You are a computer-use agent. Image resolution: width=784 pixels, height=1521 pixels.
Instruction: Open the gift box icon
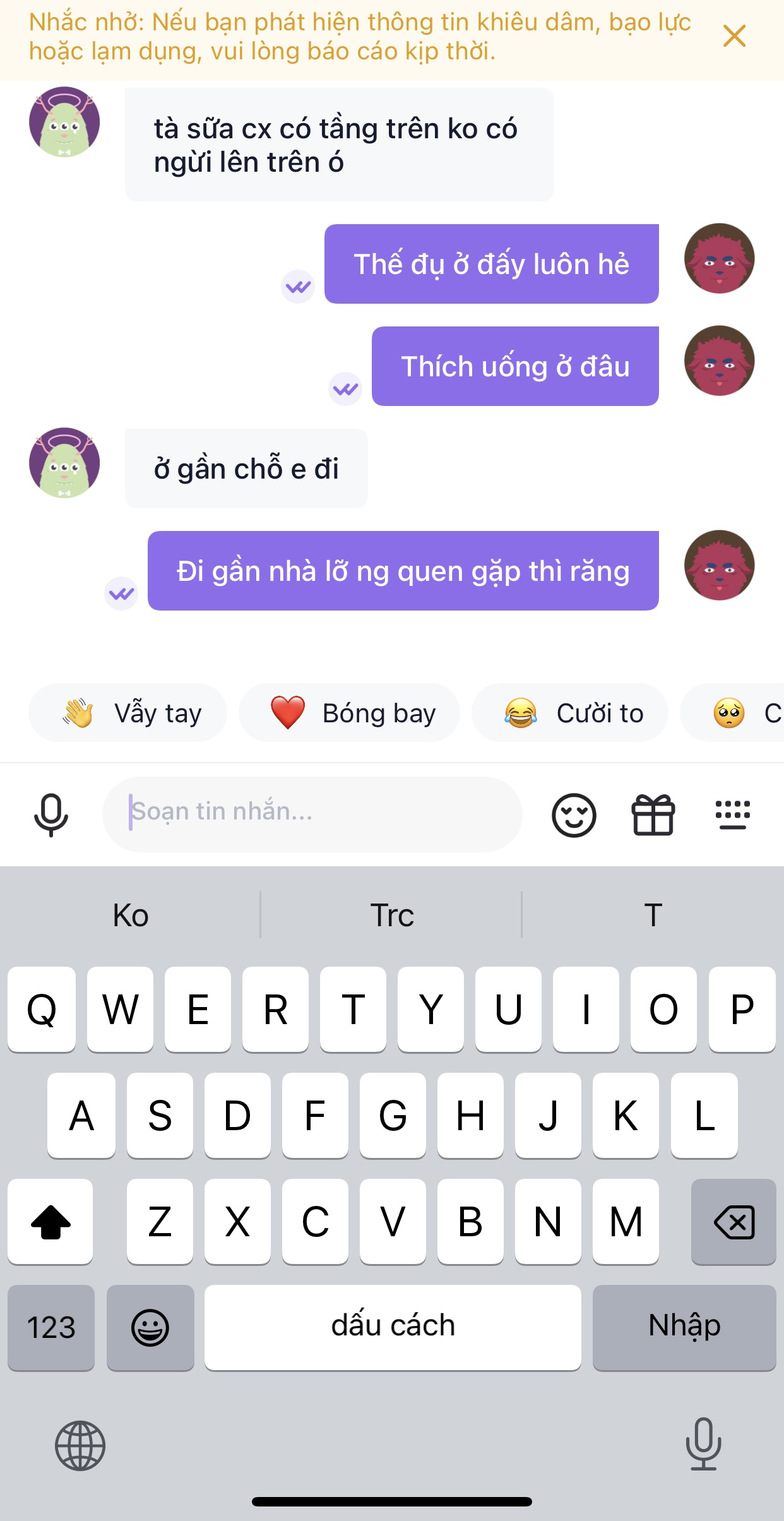[653, 814]
